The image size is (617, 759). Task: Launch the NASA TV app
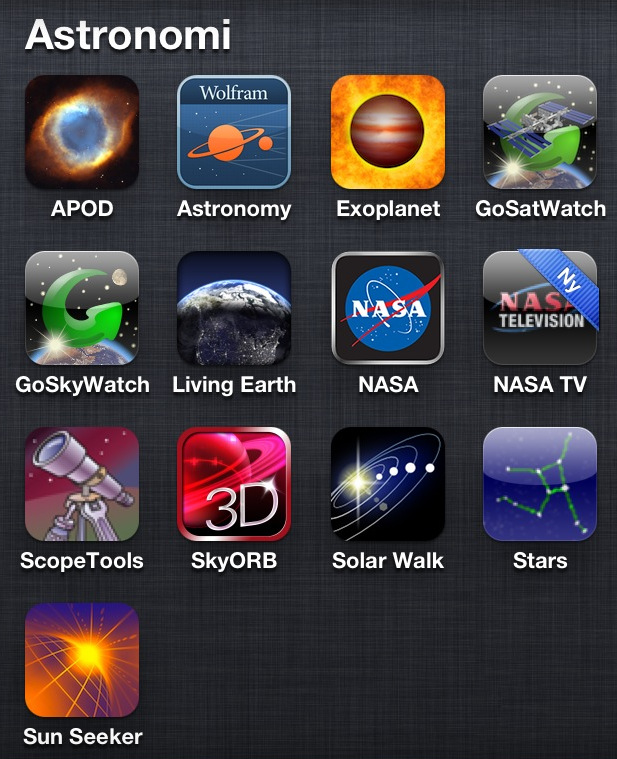(540, 308)
